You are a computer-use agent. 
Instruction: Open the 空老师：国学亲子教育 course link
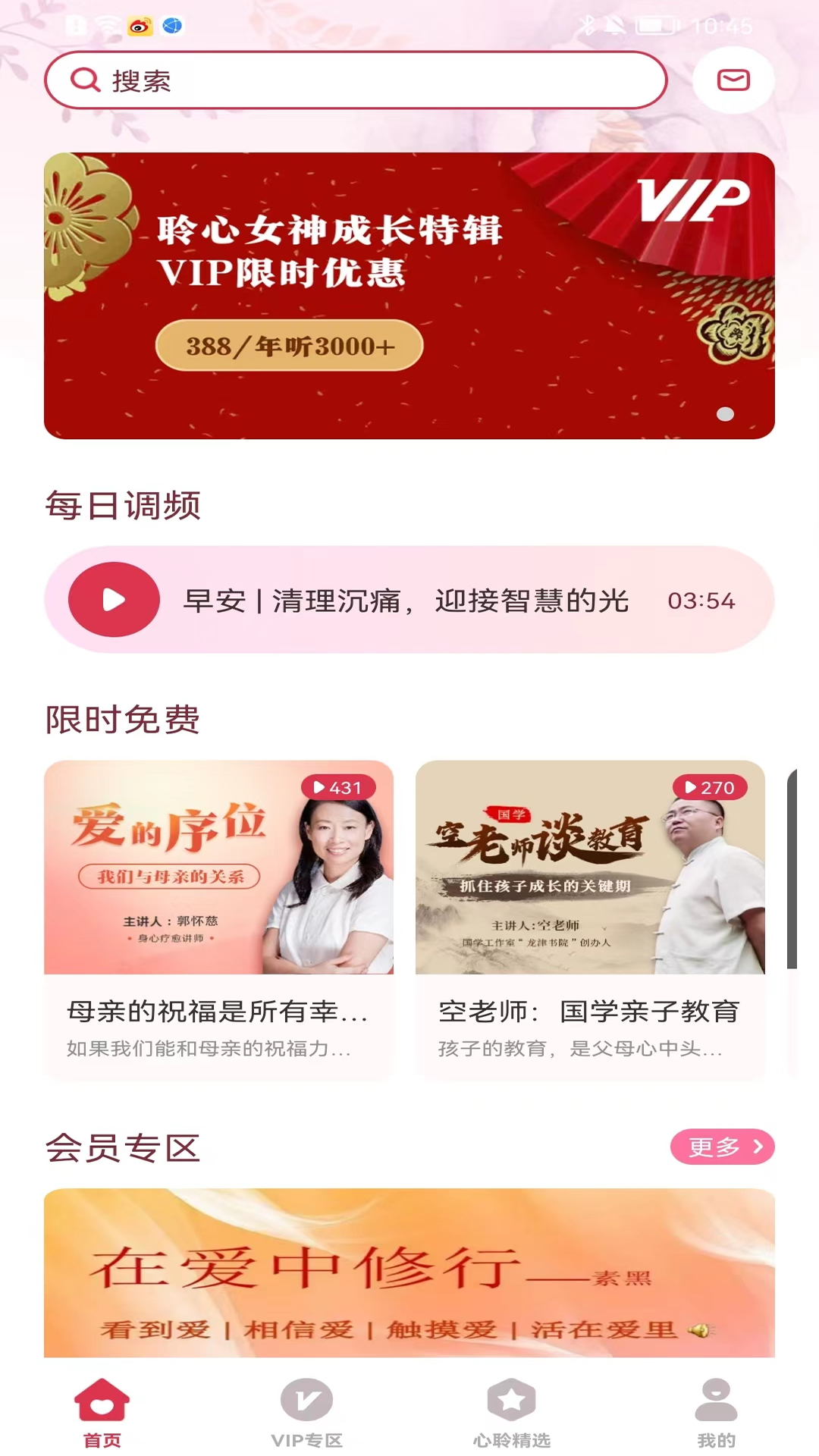tap(589, 1012)
